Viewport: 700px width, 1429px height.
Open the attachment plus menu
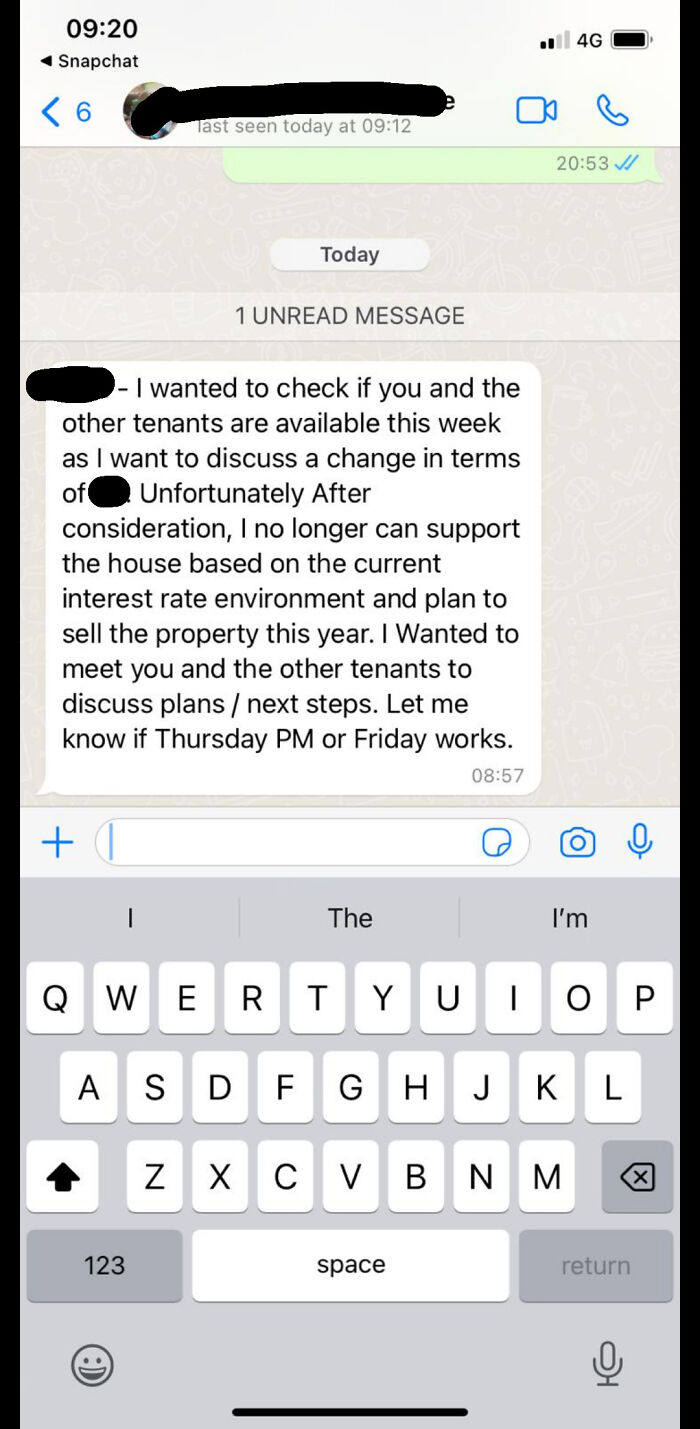tap(58, 843)
